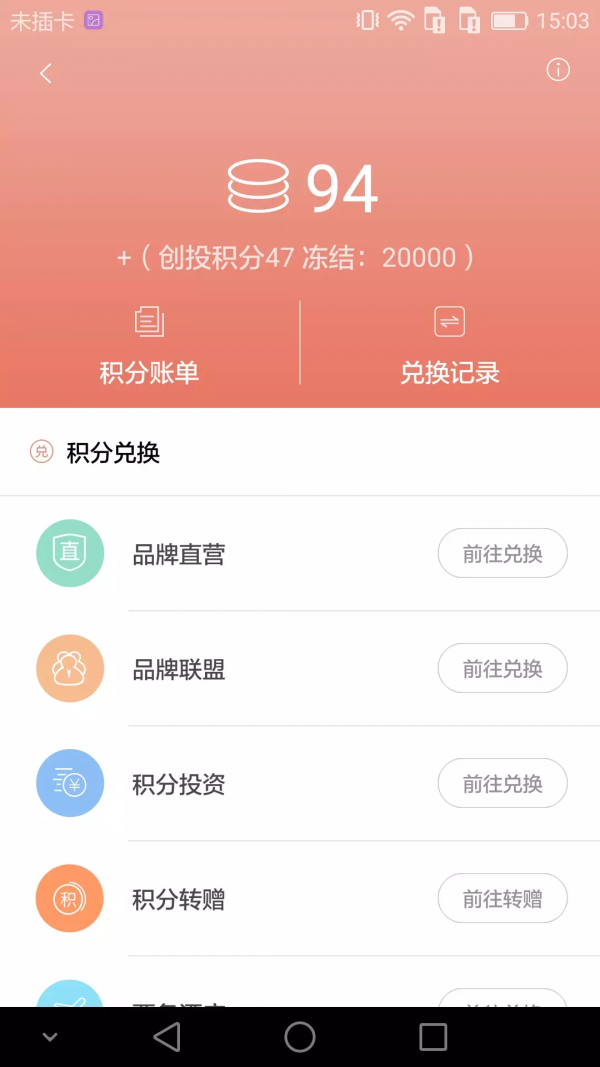Go back using the top-left arrow

click(45, 73)
